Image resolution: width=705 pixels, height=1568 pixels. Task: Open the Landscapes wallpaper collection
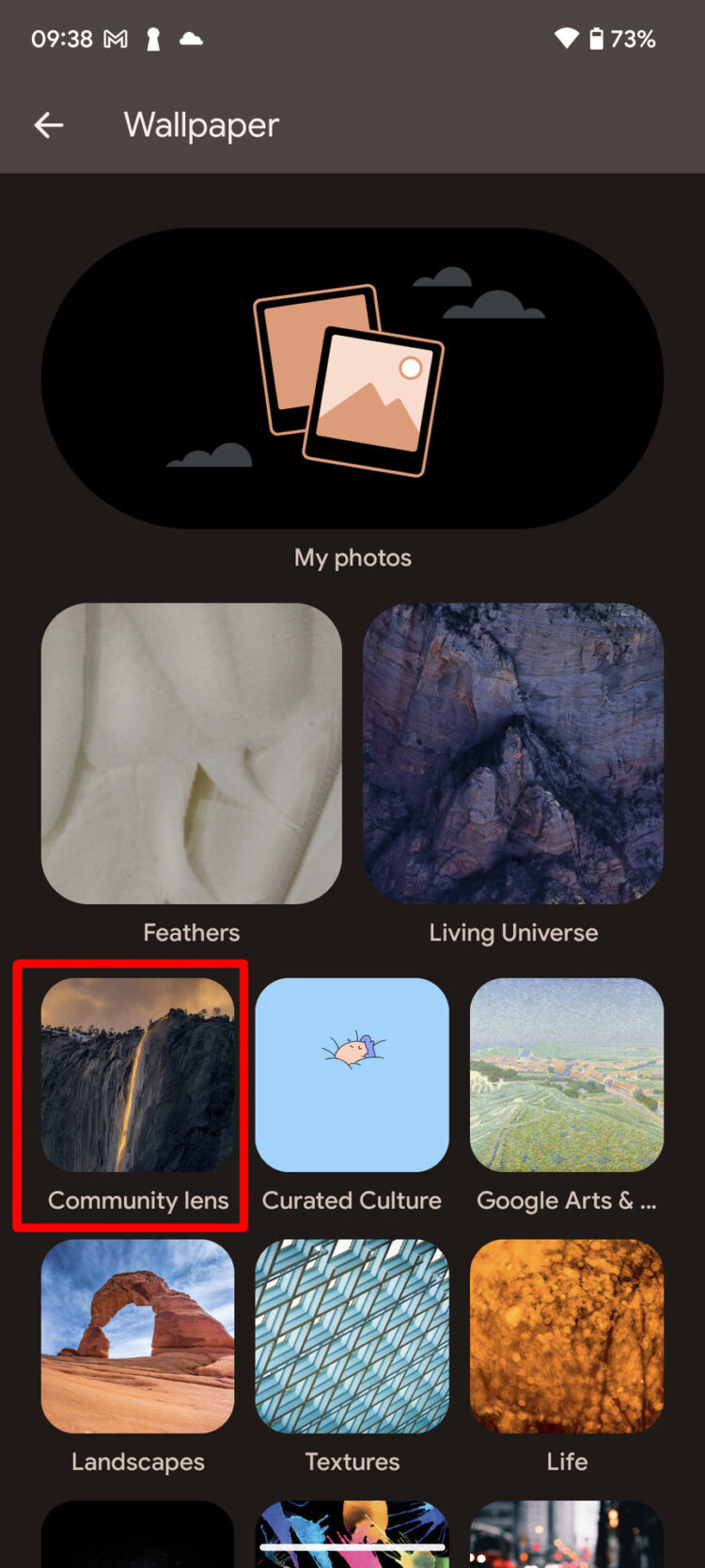point(137,1337)
